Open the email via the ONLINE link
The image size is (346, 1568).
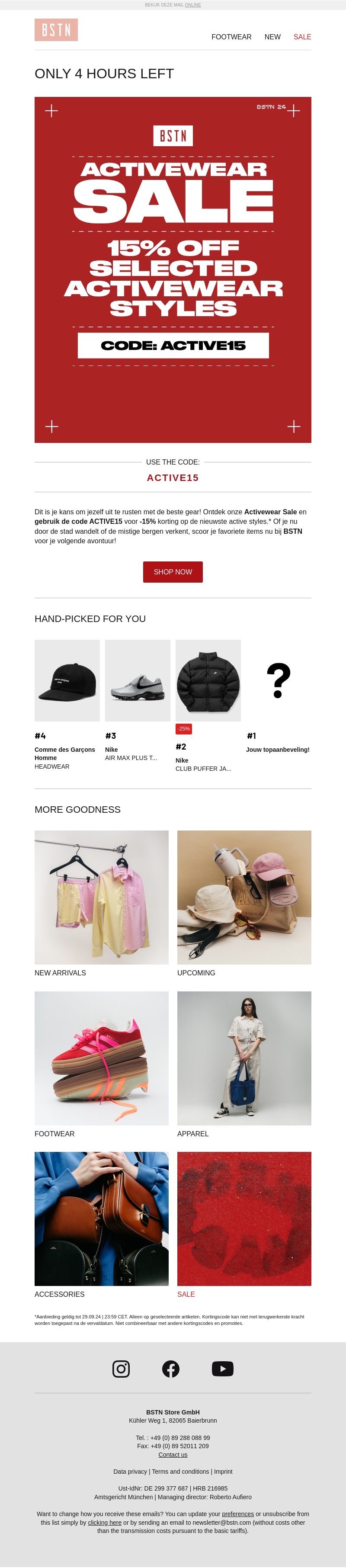[192, 5]
